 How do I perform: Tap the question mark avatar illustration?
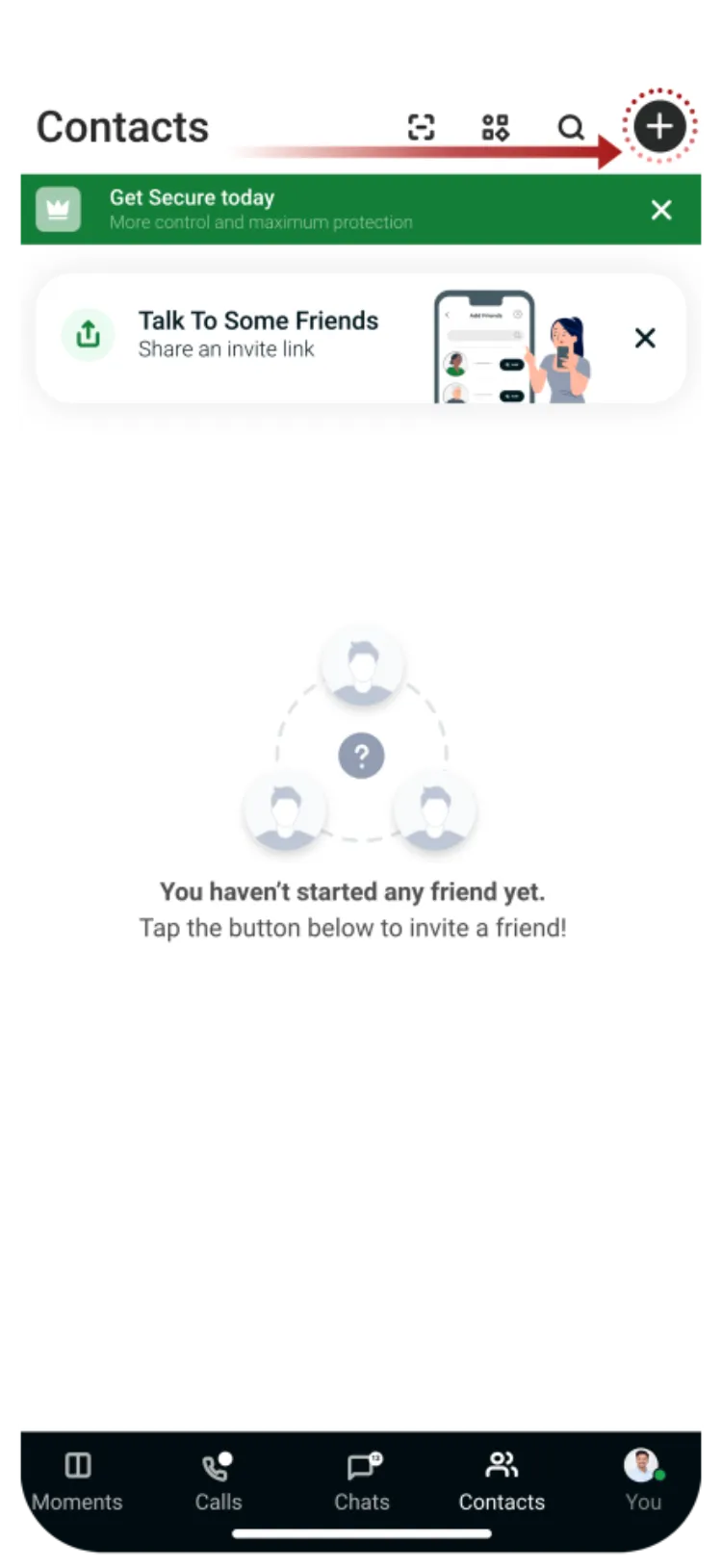point(361,755)
